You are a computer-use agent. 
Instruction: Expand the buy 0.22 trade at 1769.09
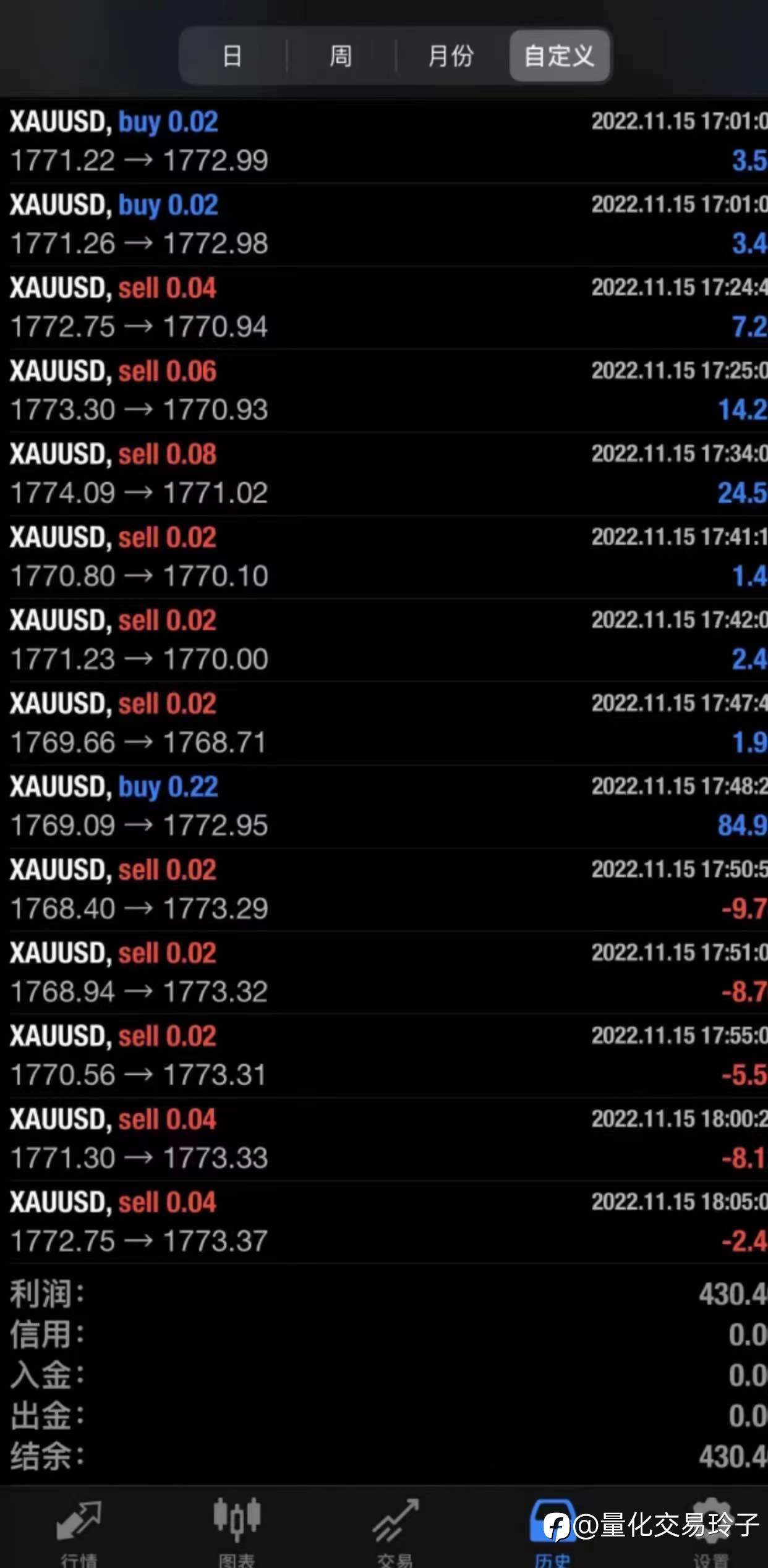pos(384,806)
